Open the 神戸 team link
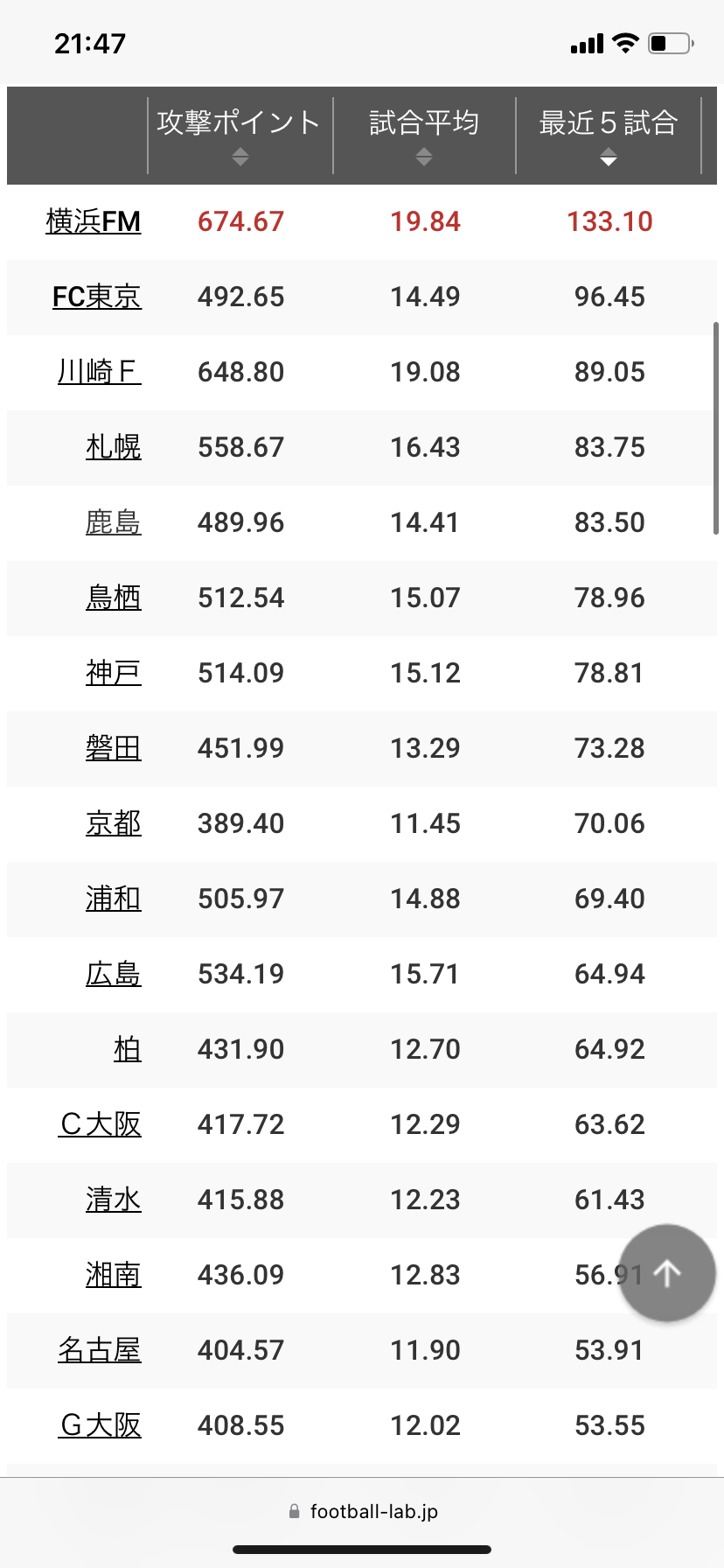 pyautogui.click(x=114, y=673)
